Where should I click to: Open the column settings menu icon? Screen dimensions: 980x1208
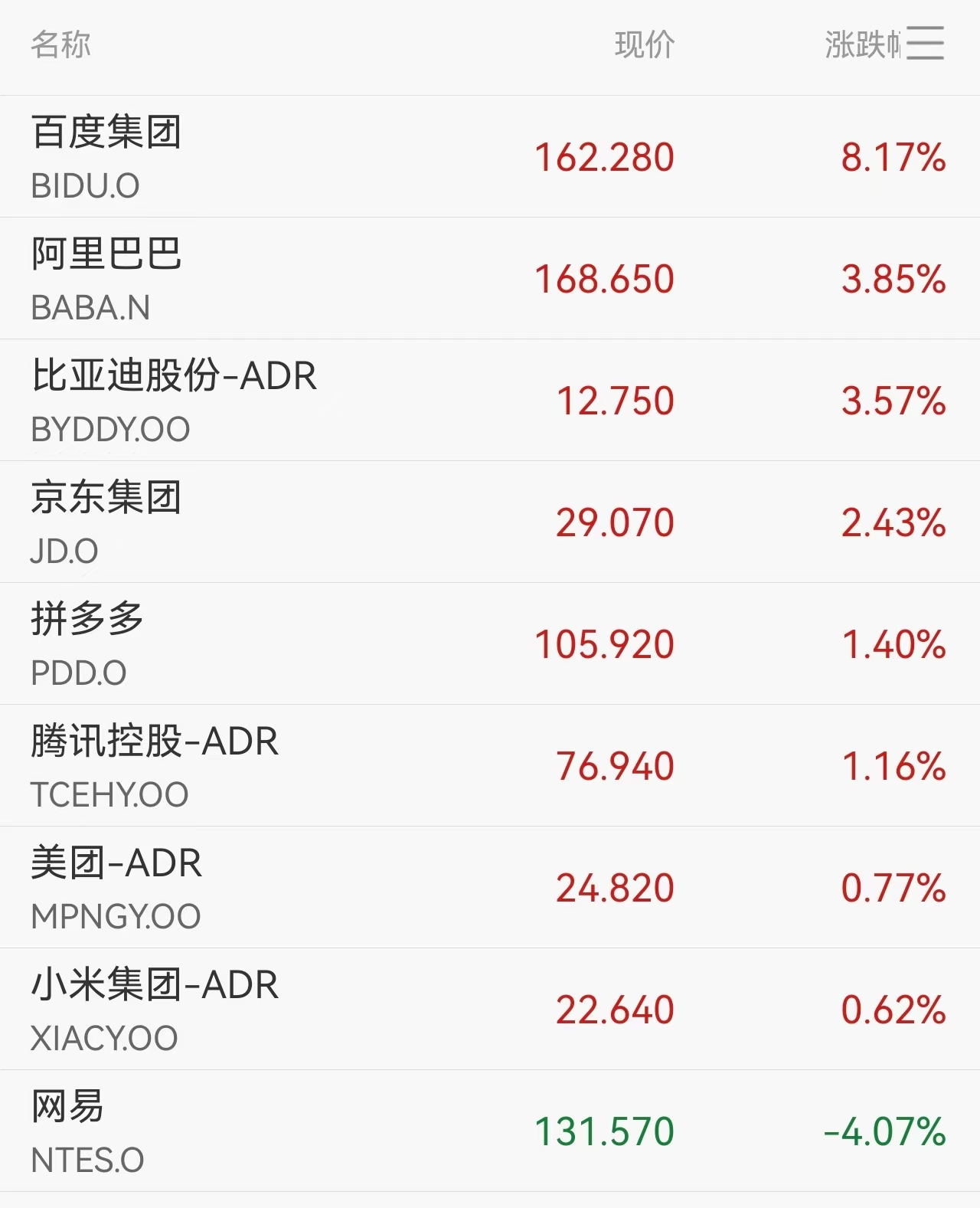point(925,43)
